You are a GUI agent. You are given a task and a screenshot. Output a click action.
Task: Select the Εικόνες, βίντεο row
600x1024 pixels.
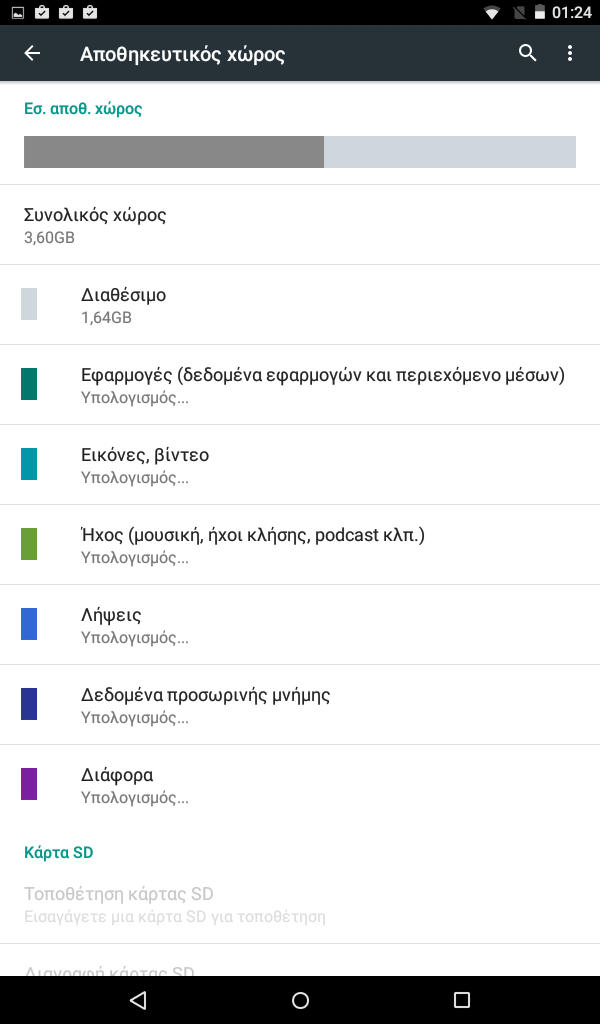pyautogui.click(x=300, y=465)
